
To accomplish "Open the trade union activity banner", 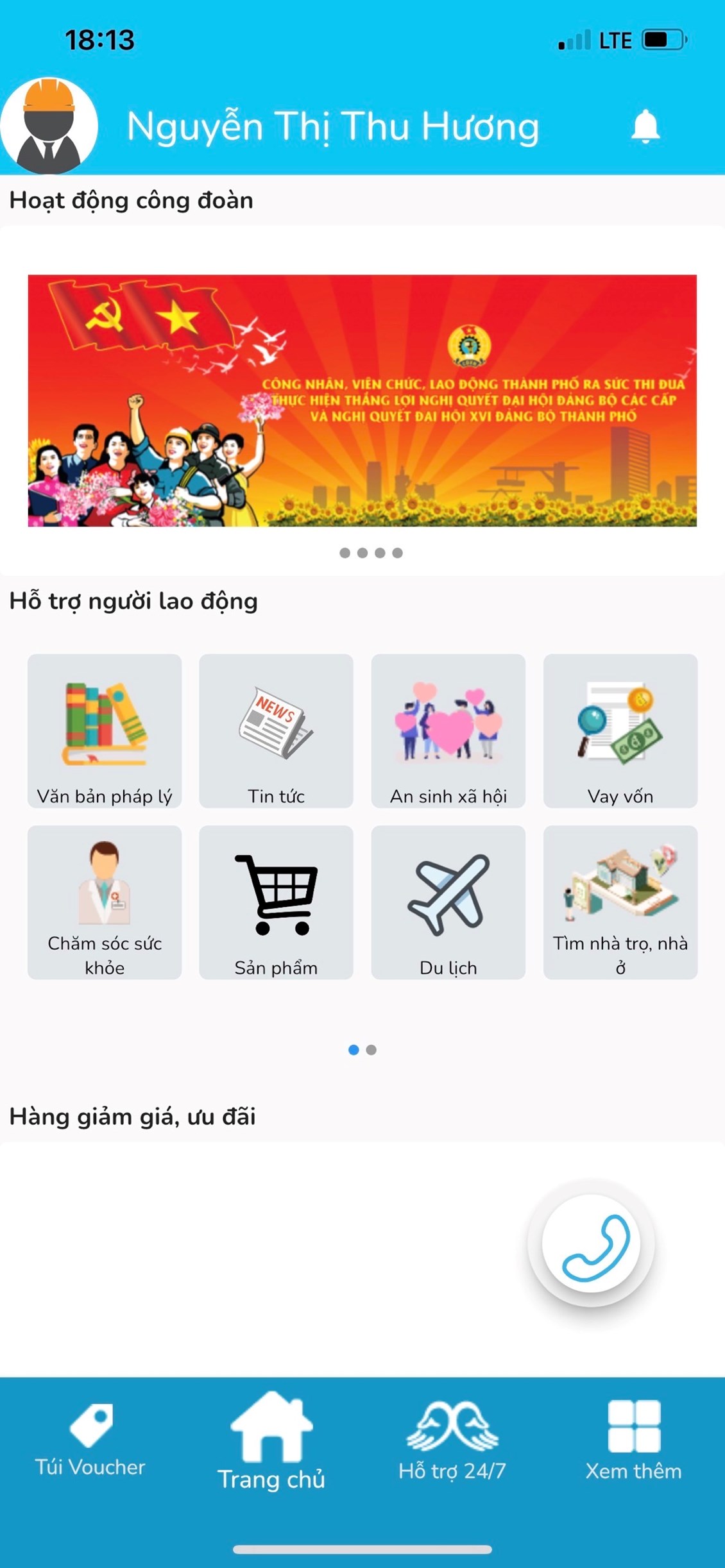I will tap(362, 401).
